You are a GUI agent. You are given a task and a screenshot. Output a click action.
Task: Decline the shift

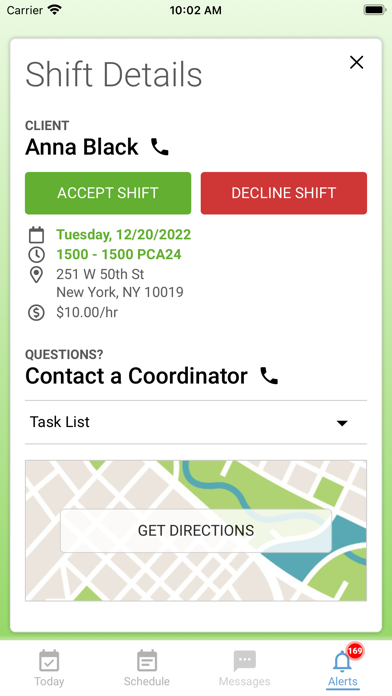[x=284, y=193]
